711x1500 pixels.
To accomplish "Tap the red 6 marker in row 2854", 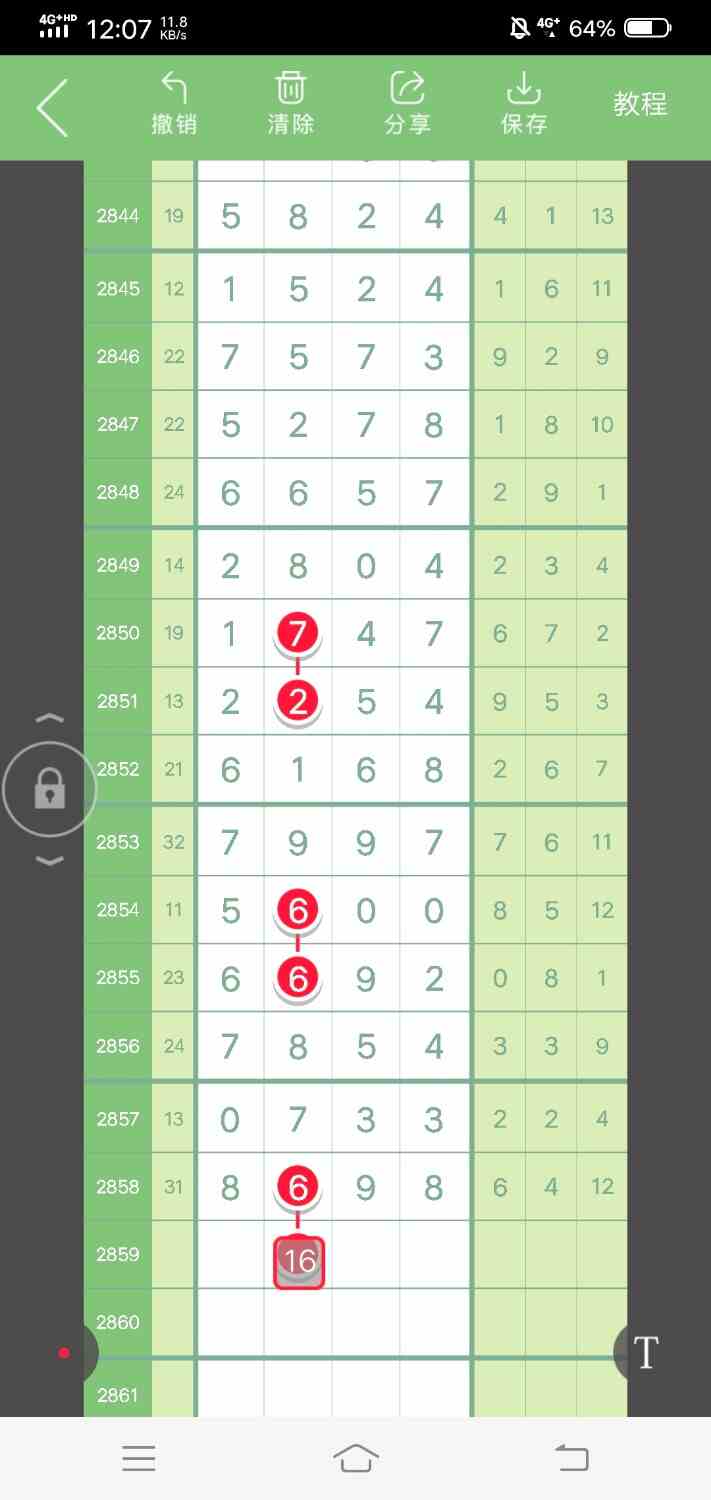I will click(298, 910).
